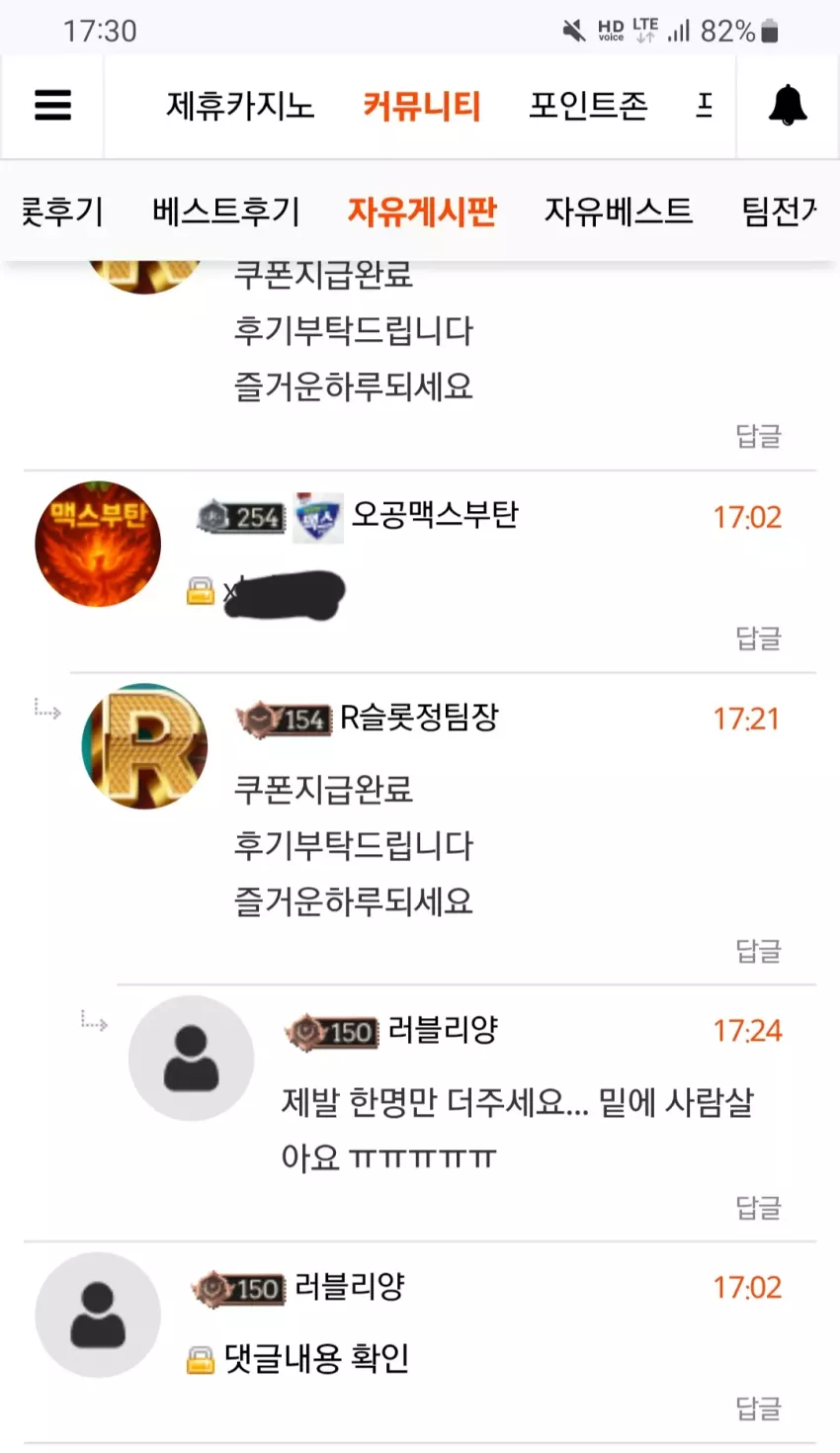Image resolution: width=840 pixels, height=1453 pixels.
Task: Open R슬롯정팀장's avatar at 17:21
Action: pos(144,746)
